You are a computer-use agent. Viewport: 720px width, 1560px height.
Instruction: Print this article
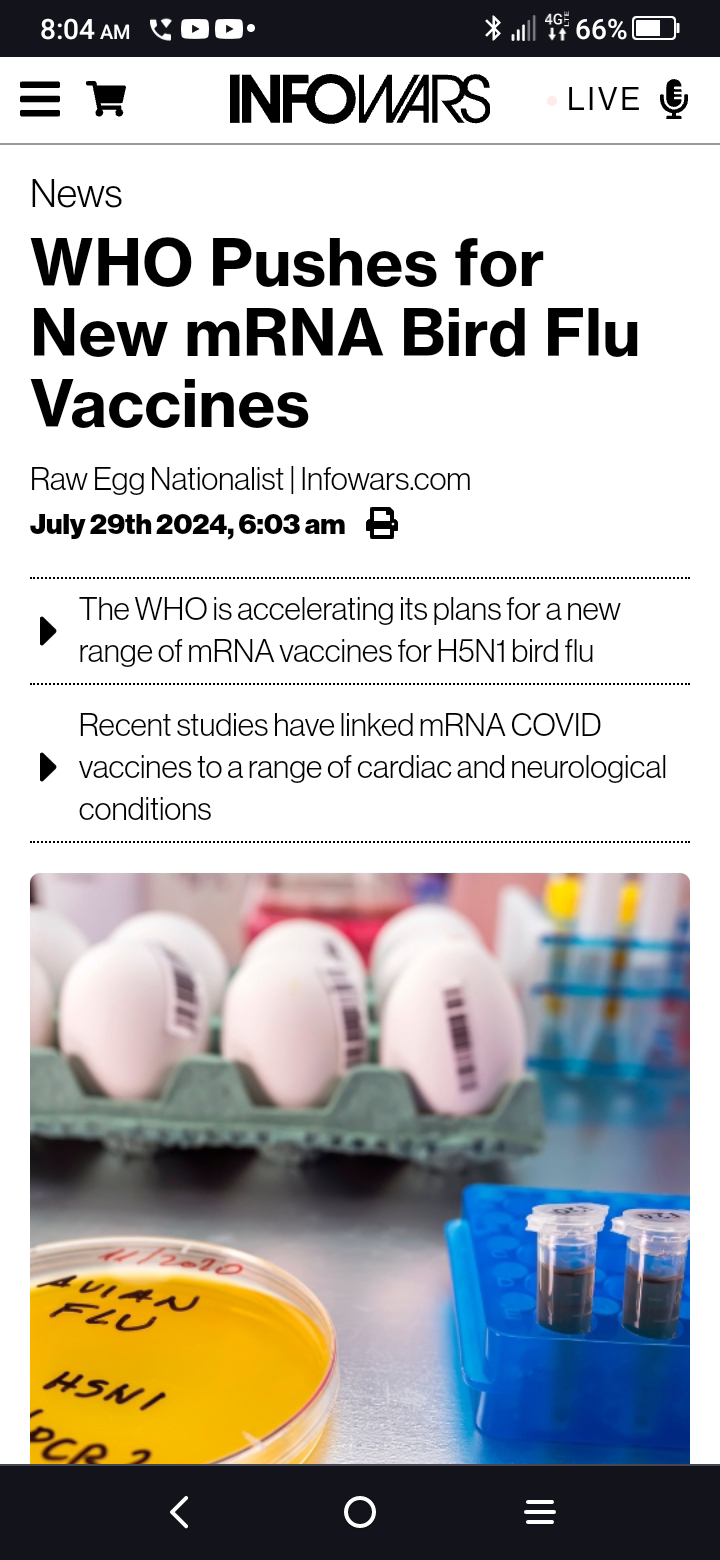click(x=382, y=524)
